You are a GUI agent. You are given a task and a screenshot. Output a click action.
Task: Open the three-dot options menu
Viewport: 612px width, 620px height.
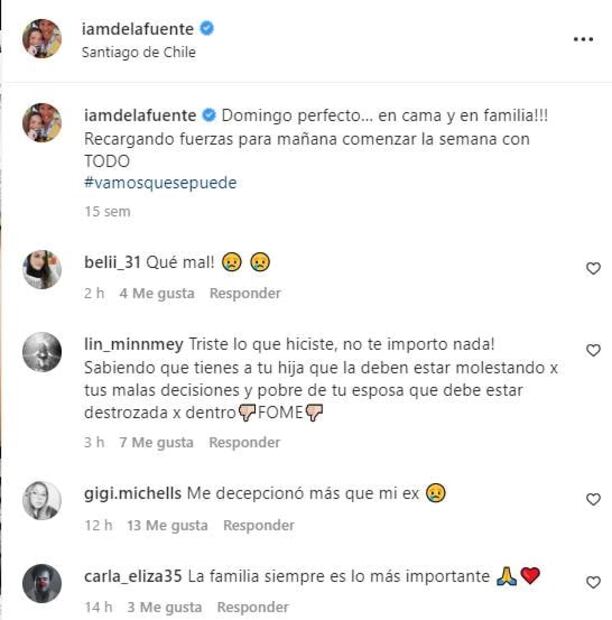click(583, 39)
